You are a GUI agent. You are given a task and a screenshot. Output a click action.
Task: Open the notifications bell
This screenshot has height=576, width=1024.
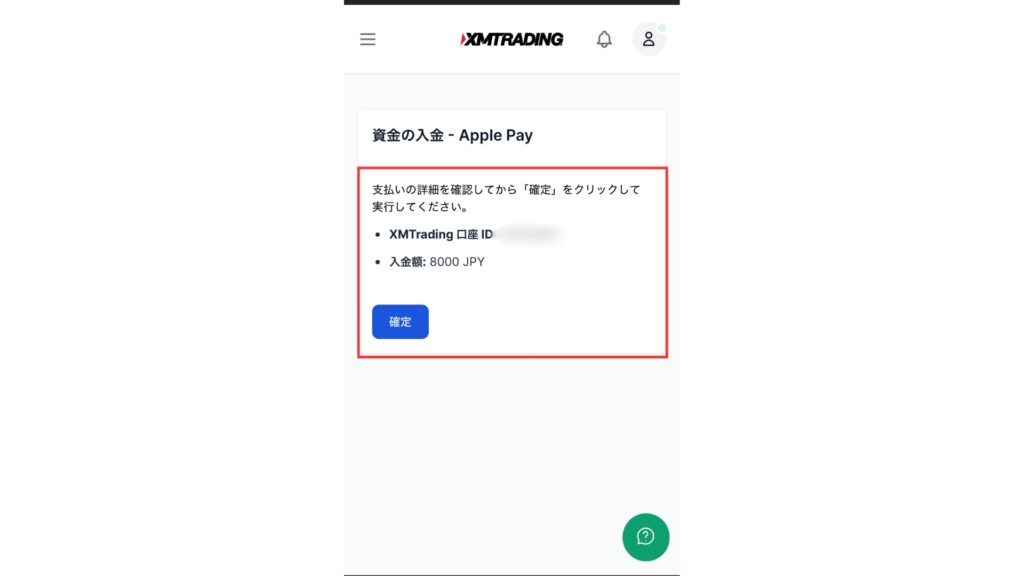point(604,40)
